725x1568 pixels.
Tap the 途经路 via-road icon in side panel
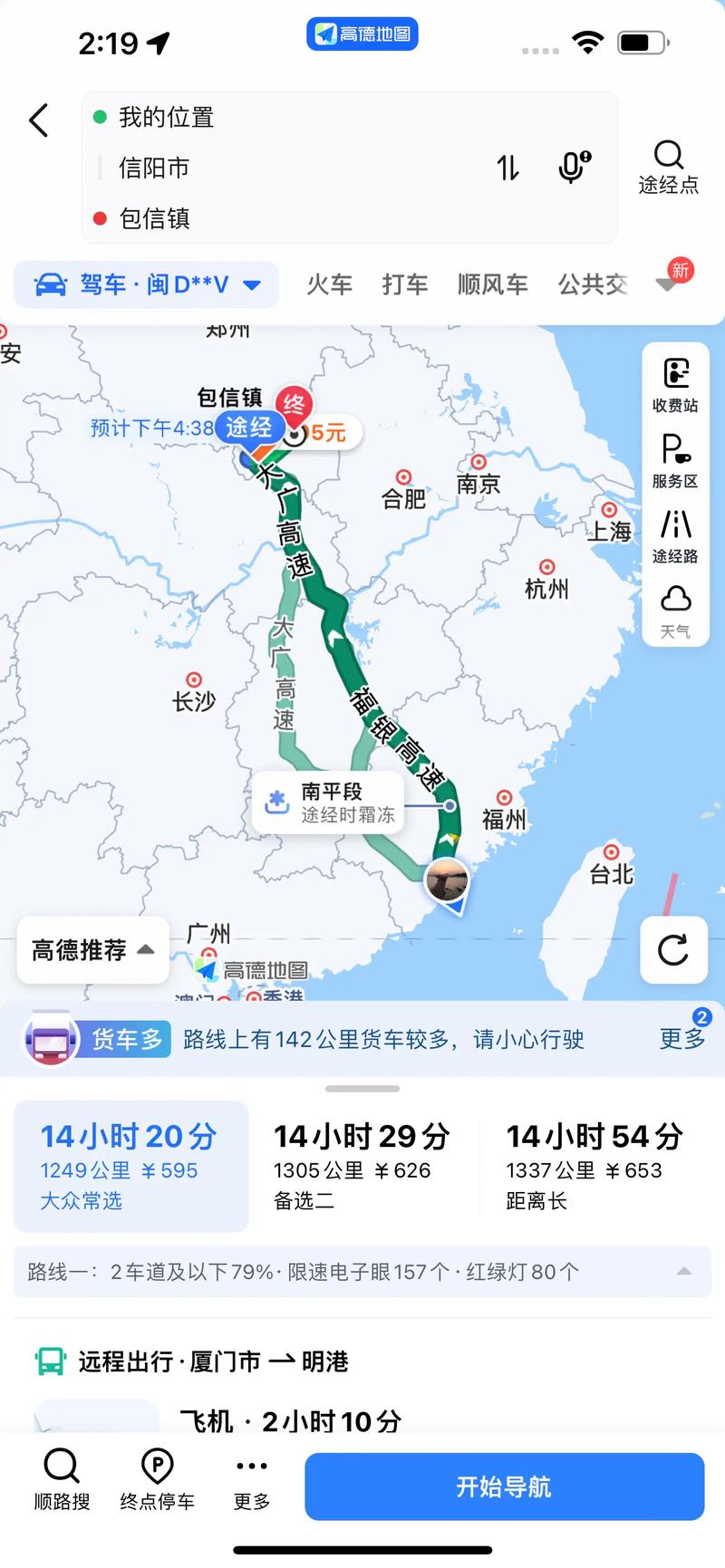[674, 532]
